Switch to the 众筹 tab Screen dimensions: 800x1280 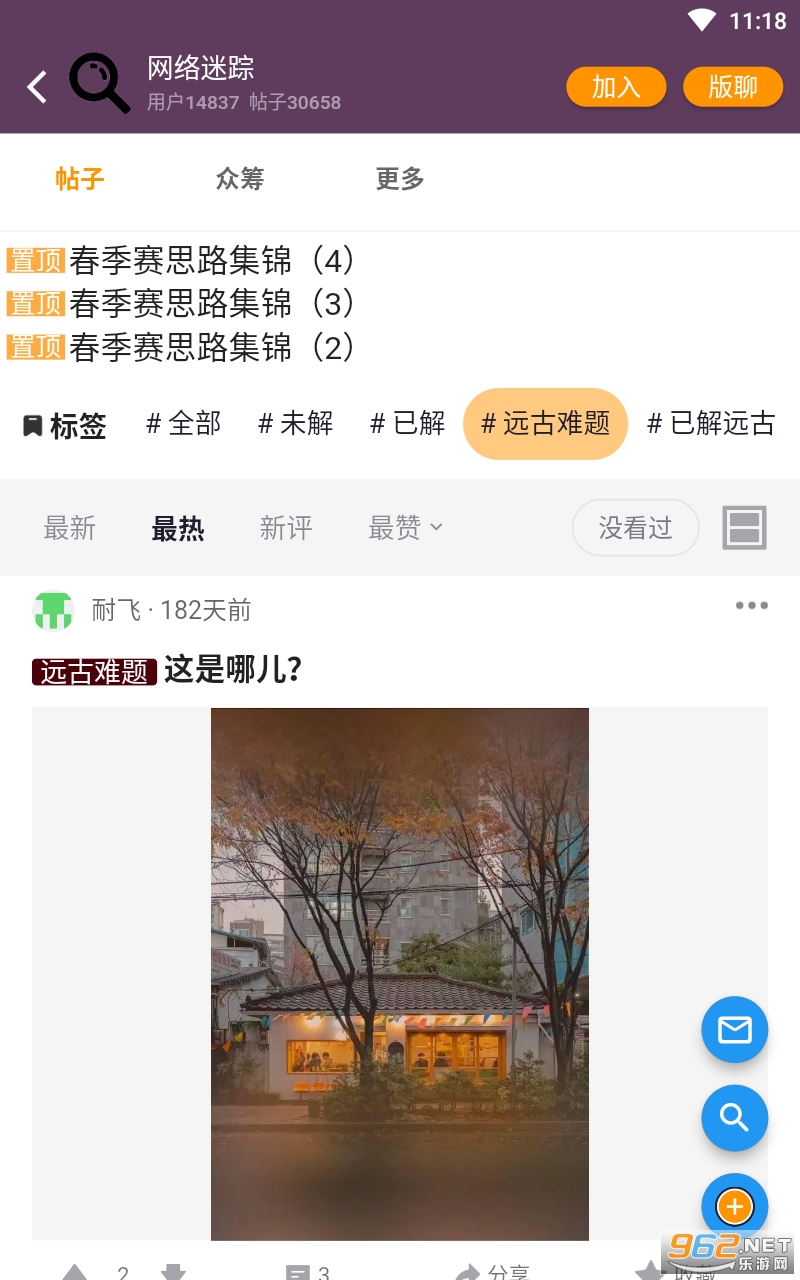click(x=240, y=179)
